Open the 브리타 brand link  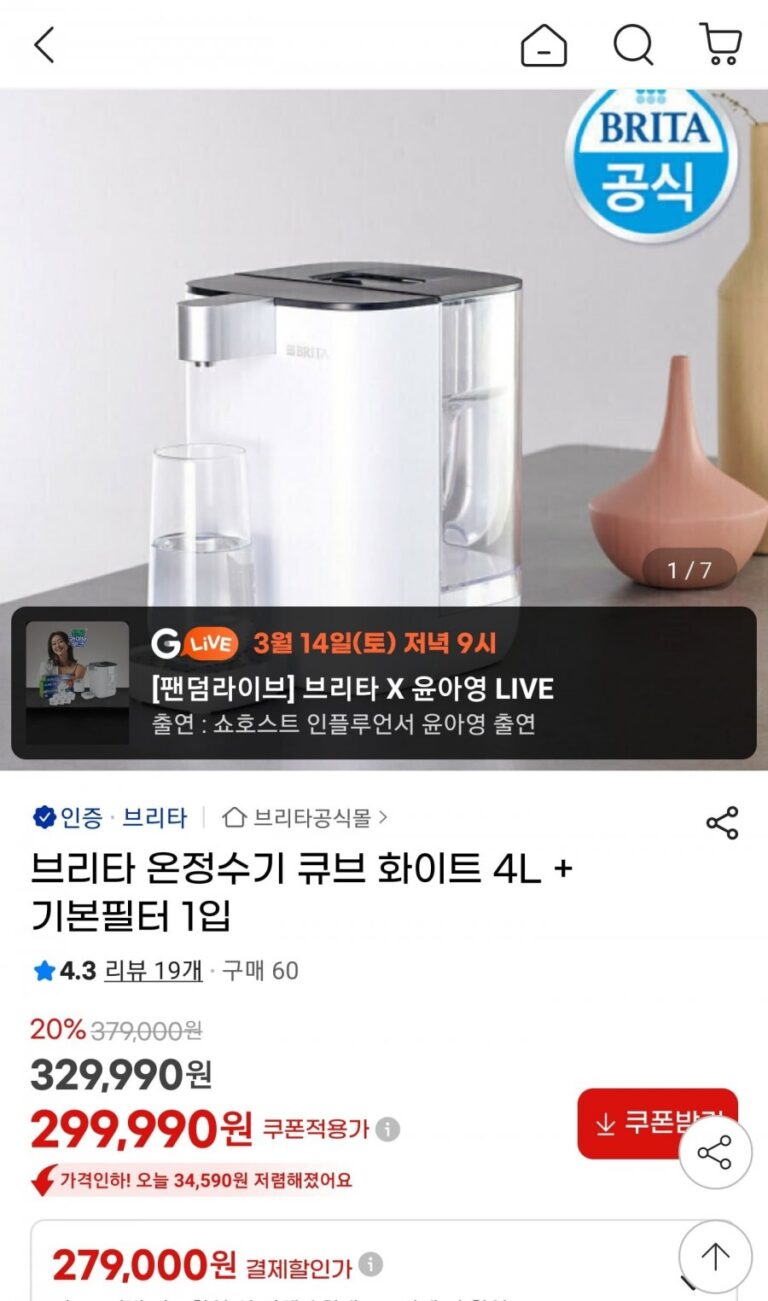coord(154,818)
